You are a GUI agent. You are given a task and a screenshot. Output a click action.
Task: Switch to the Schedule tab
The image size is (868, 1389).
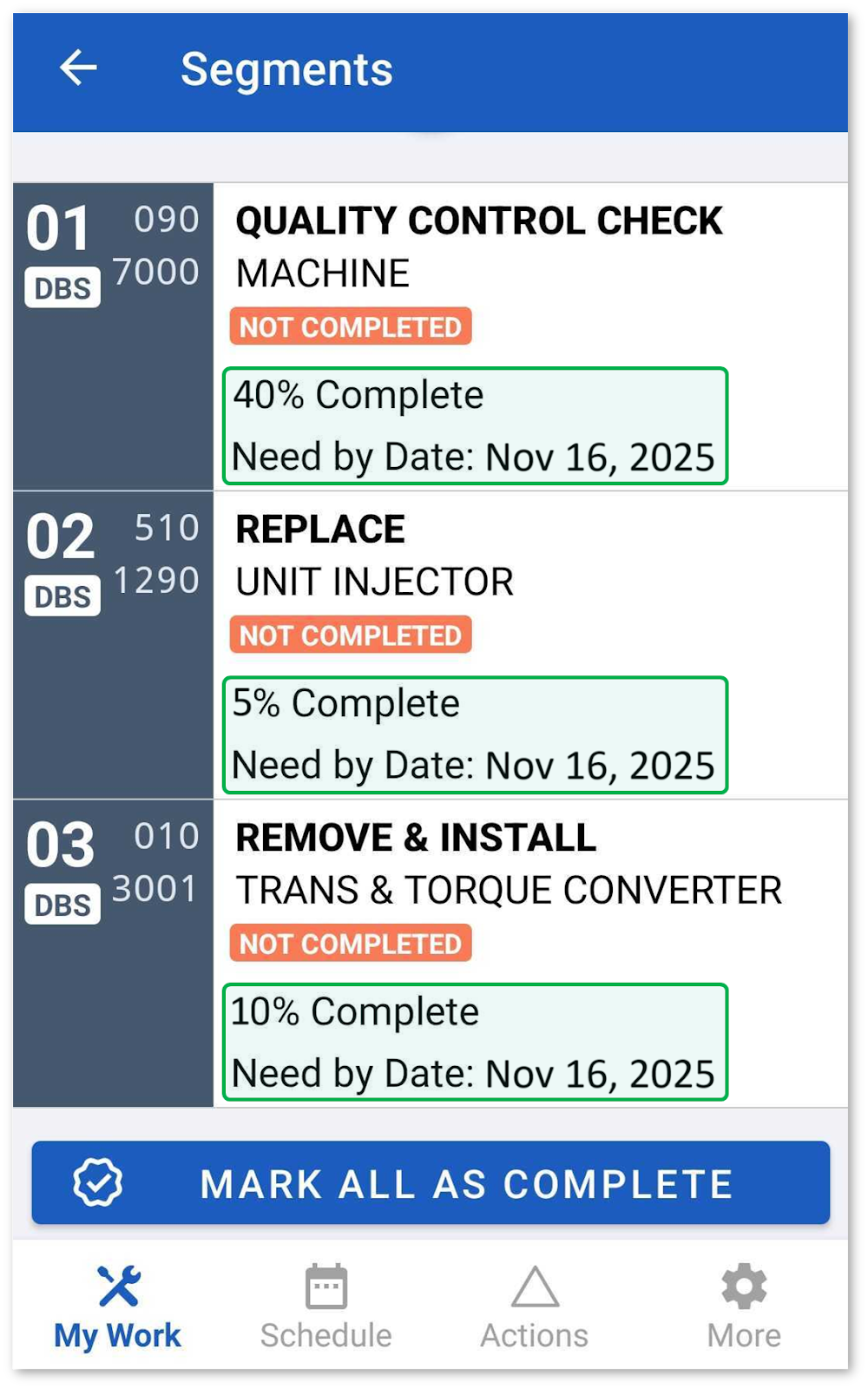click(x=326, y=1308)
